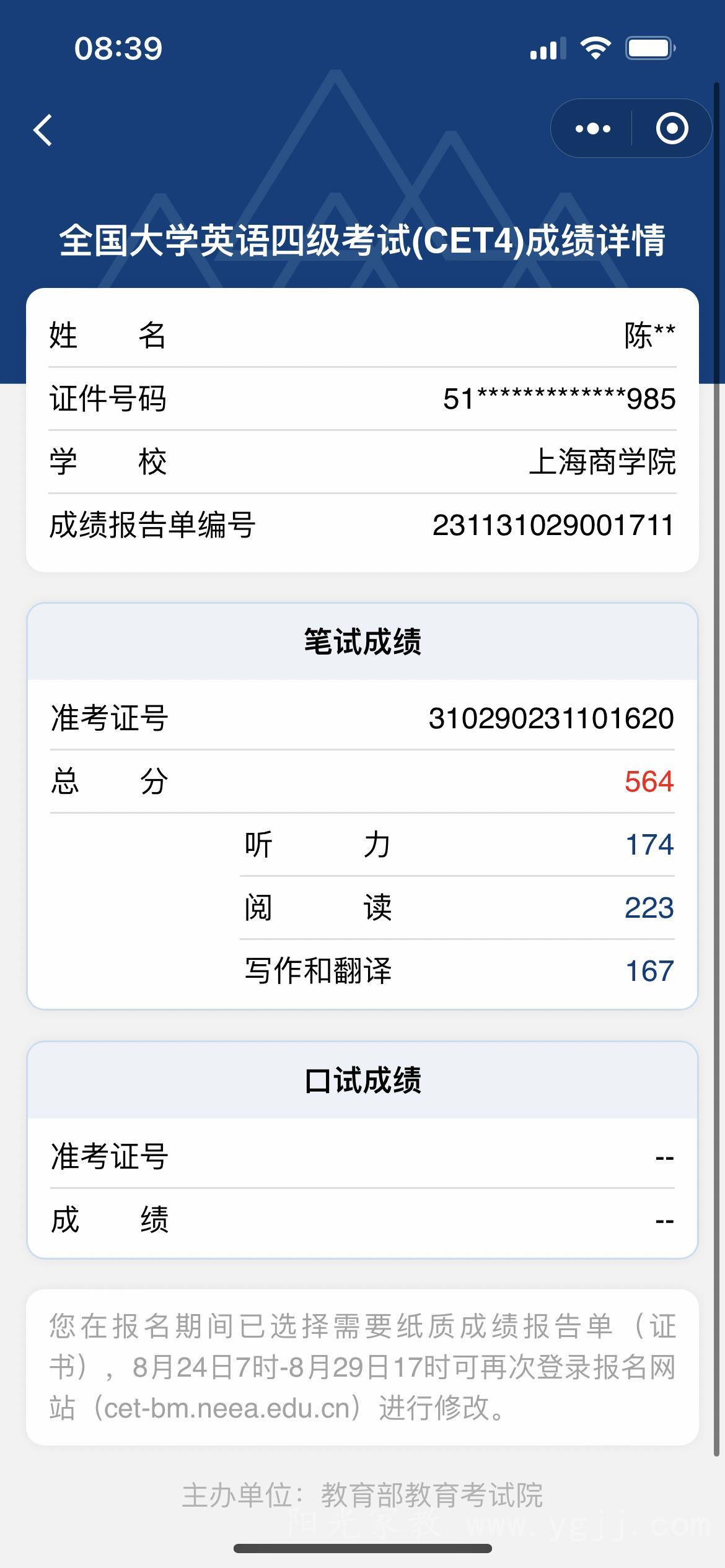
Task: Close the mini program with the circle icon
Action: (x=672, y=129)
